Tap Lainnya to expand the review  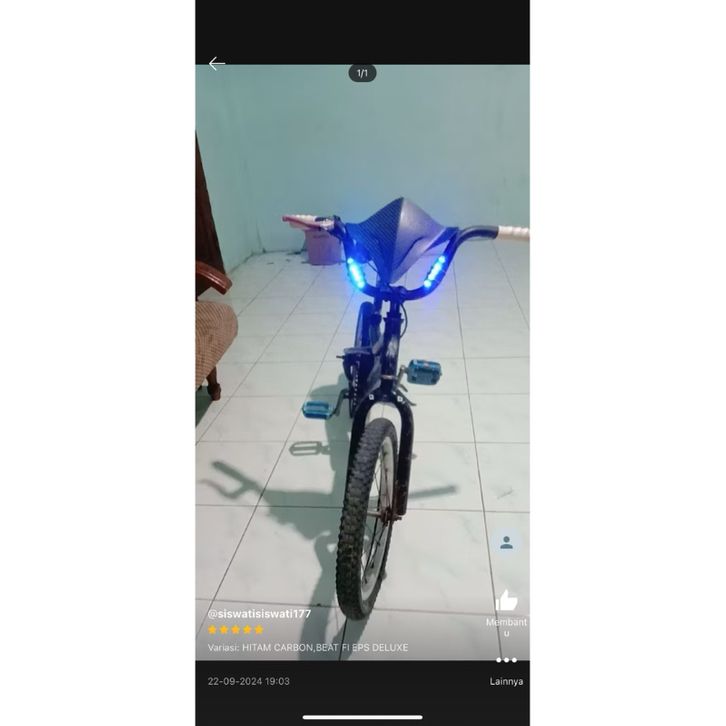point(506,681)
